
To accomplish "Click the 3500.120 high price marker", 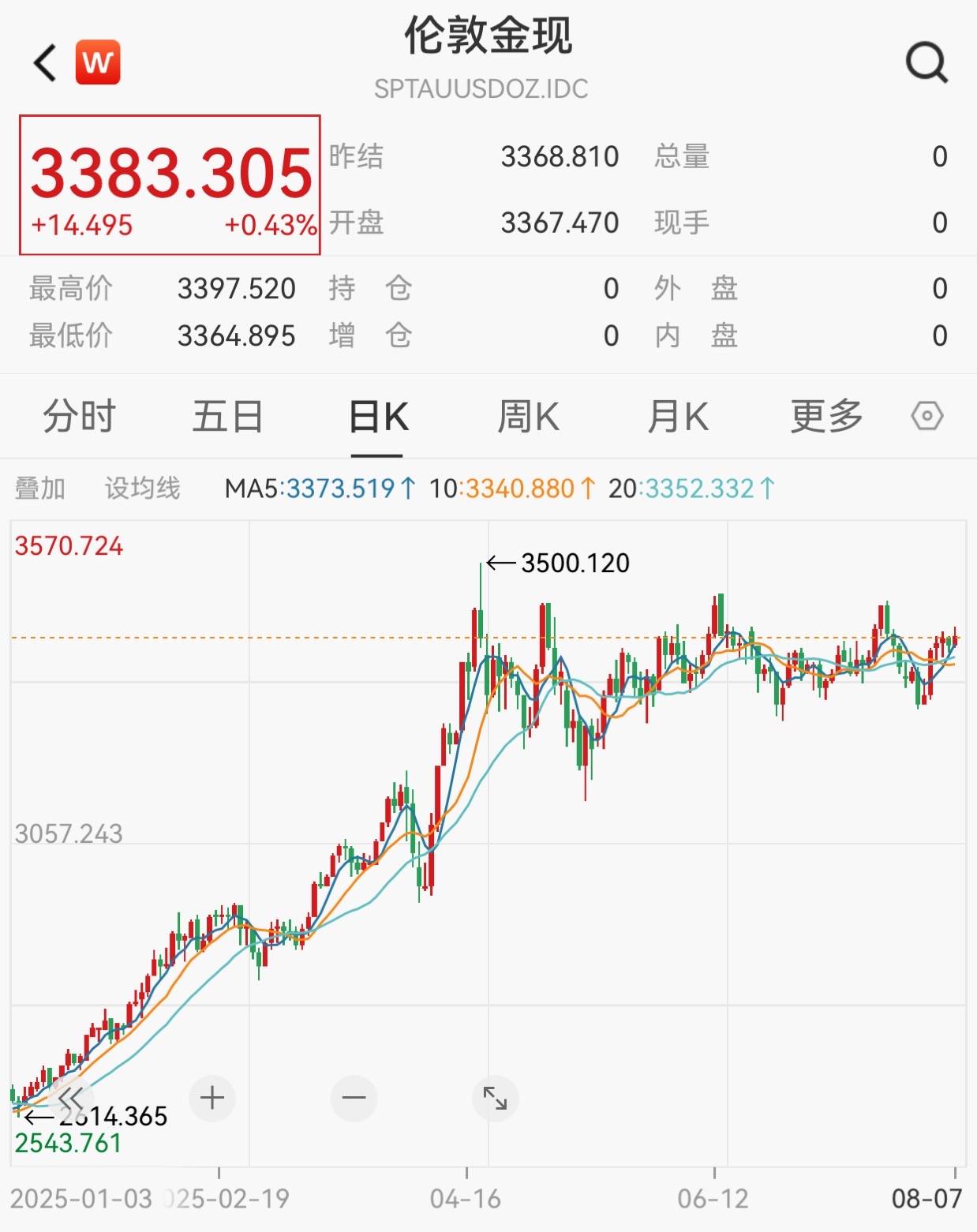I will pyautogui.click(x=574, y=562).
